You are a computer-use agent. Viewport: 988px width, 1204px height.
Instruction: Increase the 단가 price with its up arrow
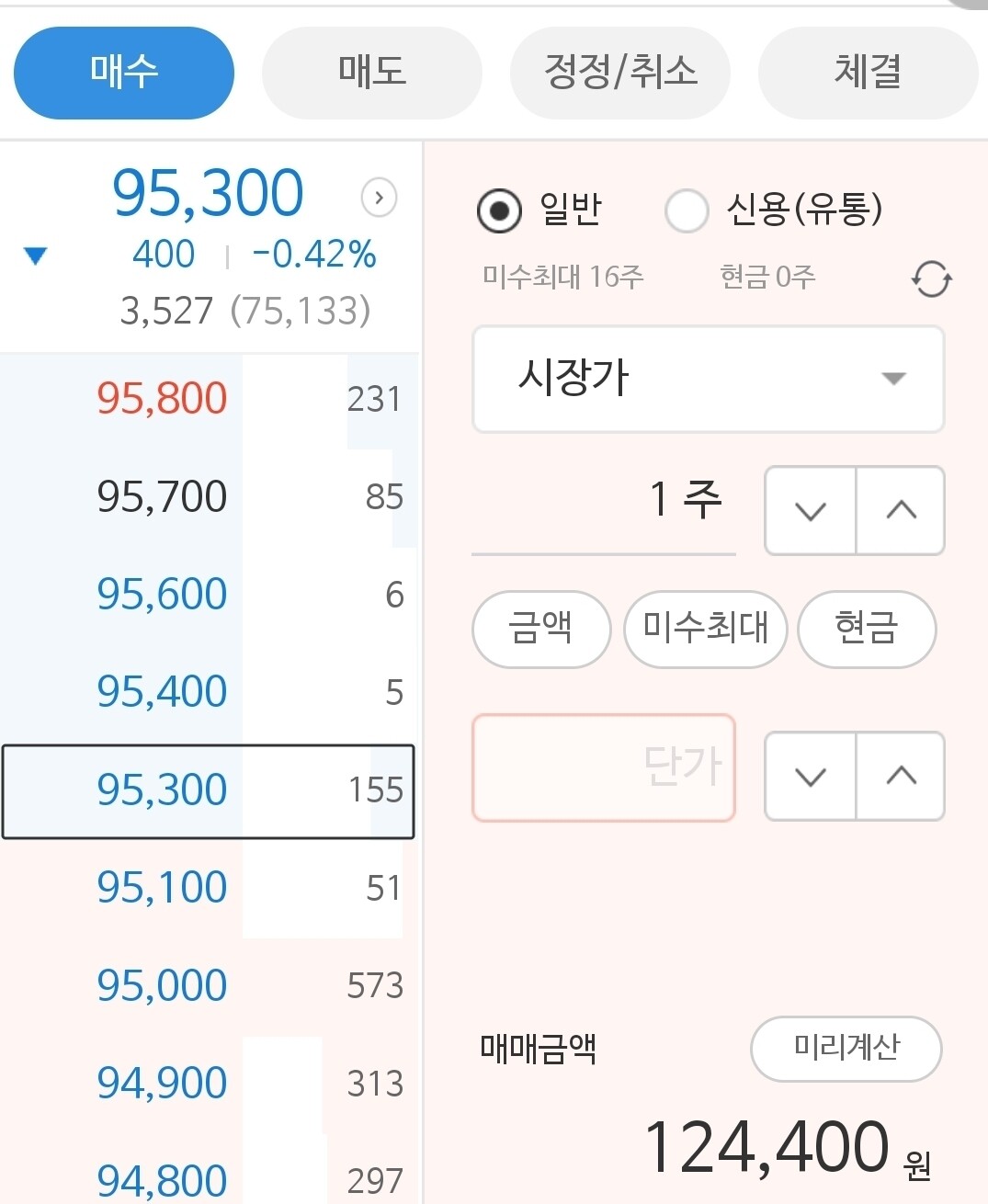(900, 776)
